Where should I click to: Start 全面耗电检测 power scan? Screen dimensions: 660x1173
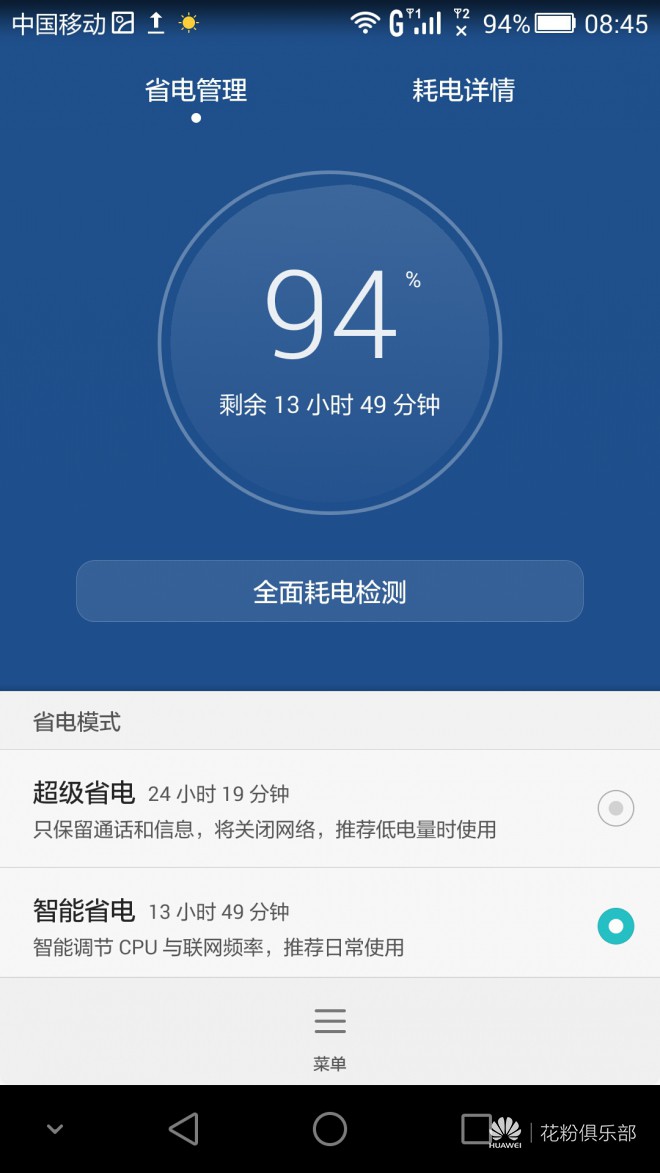tap(330, 591)
